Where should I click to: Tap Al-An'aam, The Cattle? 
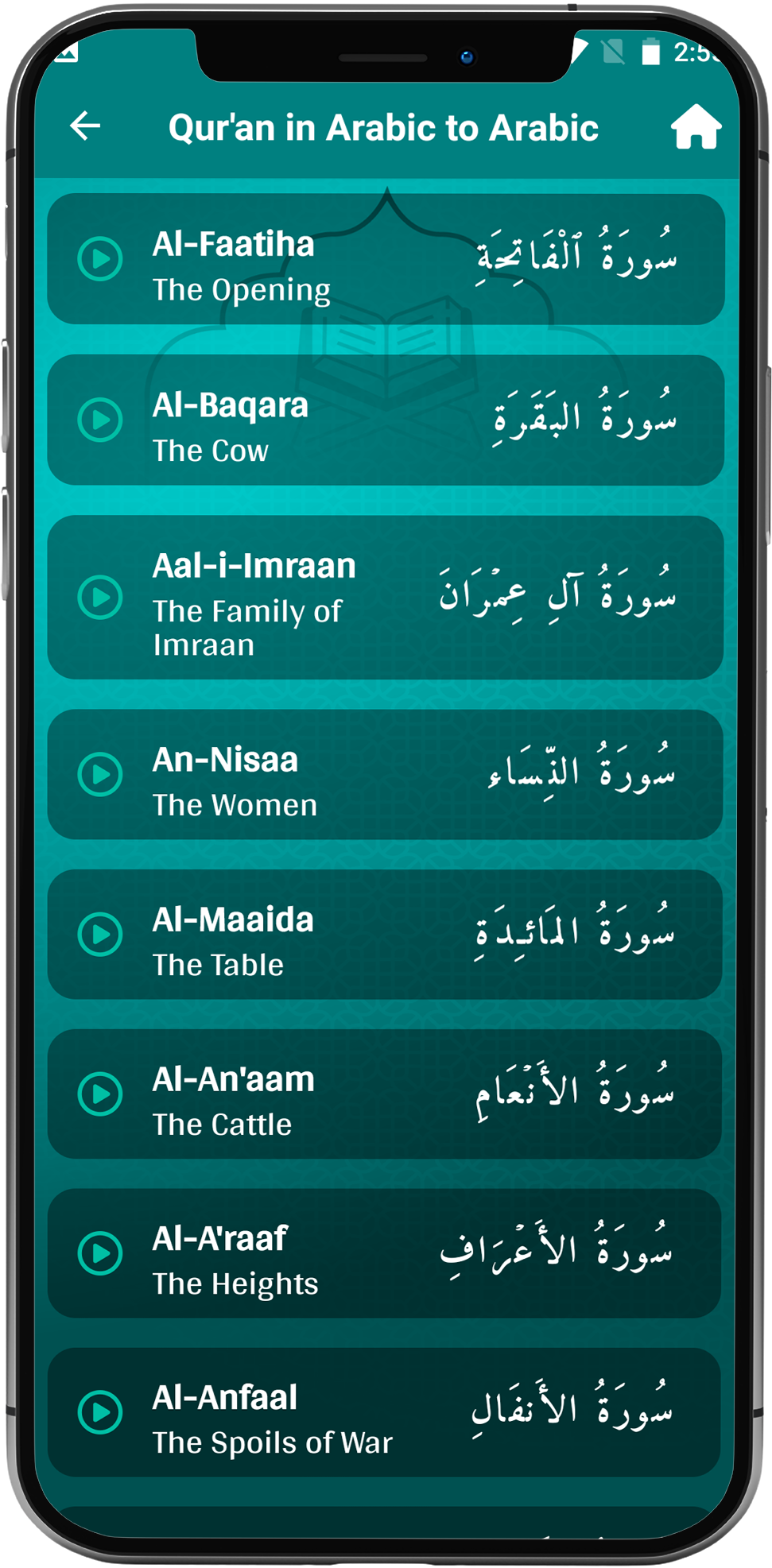(386, 1094)
